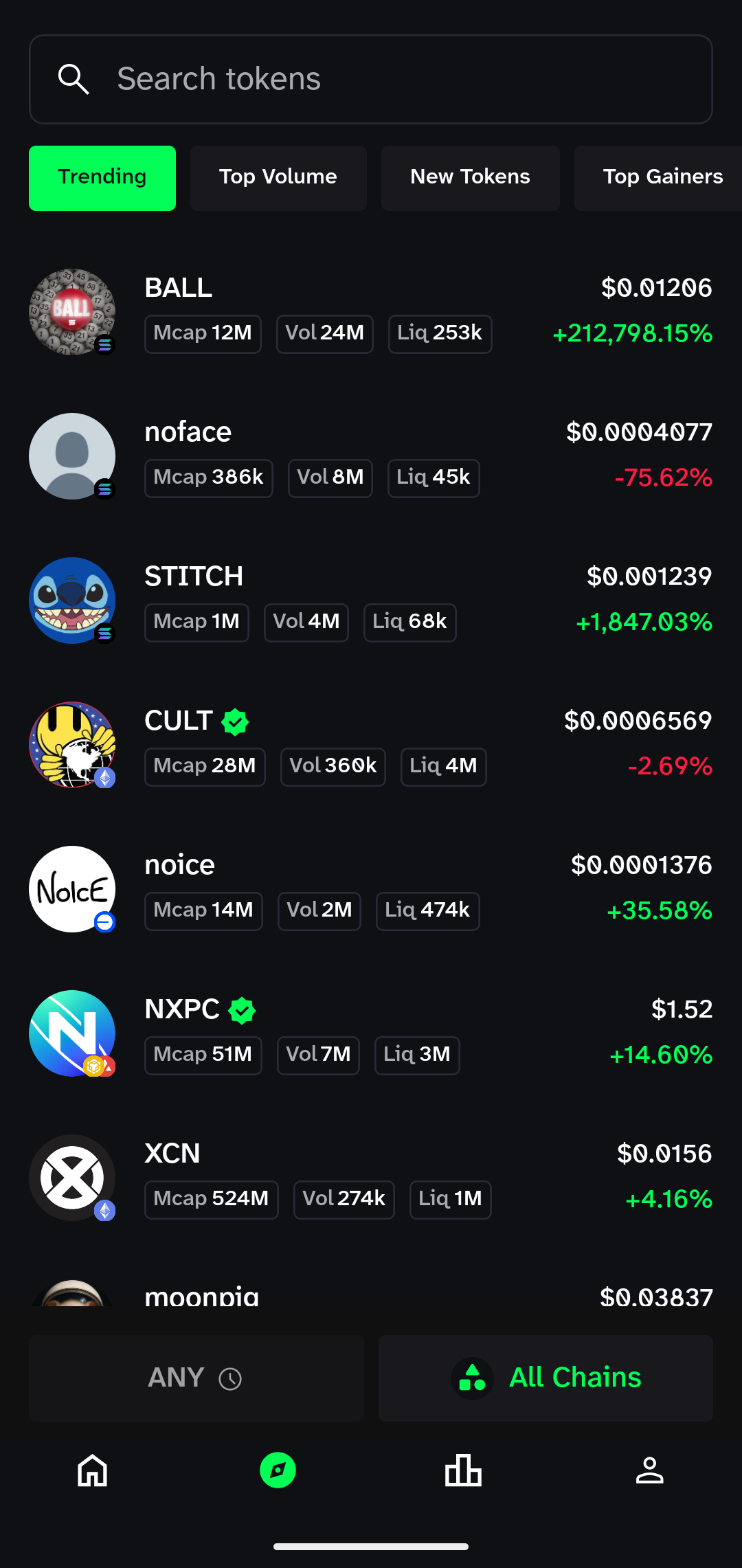Open the BALL token row

371,312
